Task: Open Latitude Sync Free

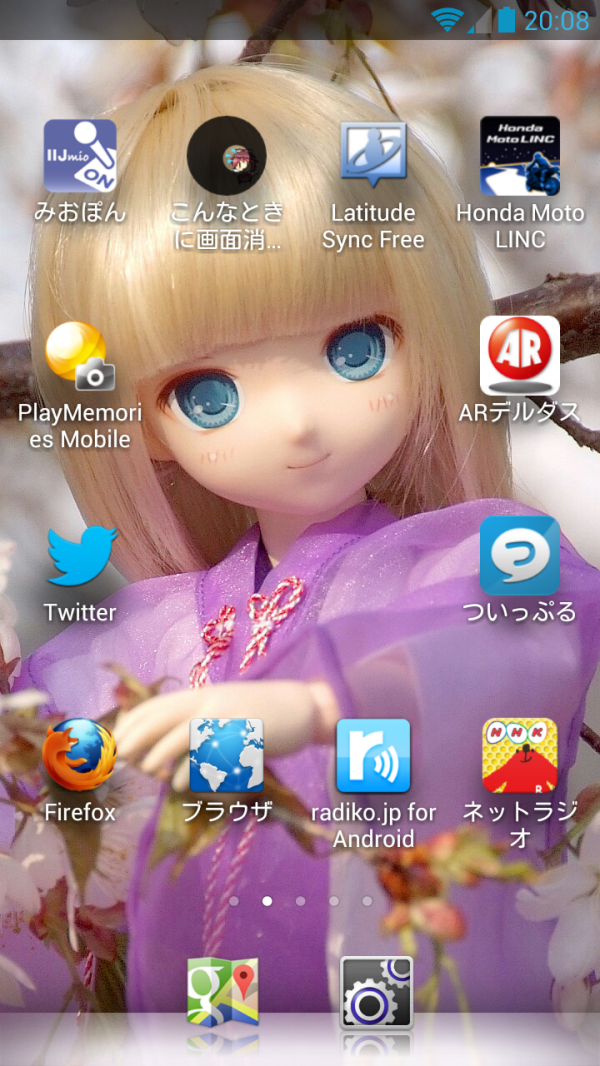Action: coord(373,157)
